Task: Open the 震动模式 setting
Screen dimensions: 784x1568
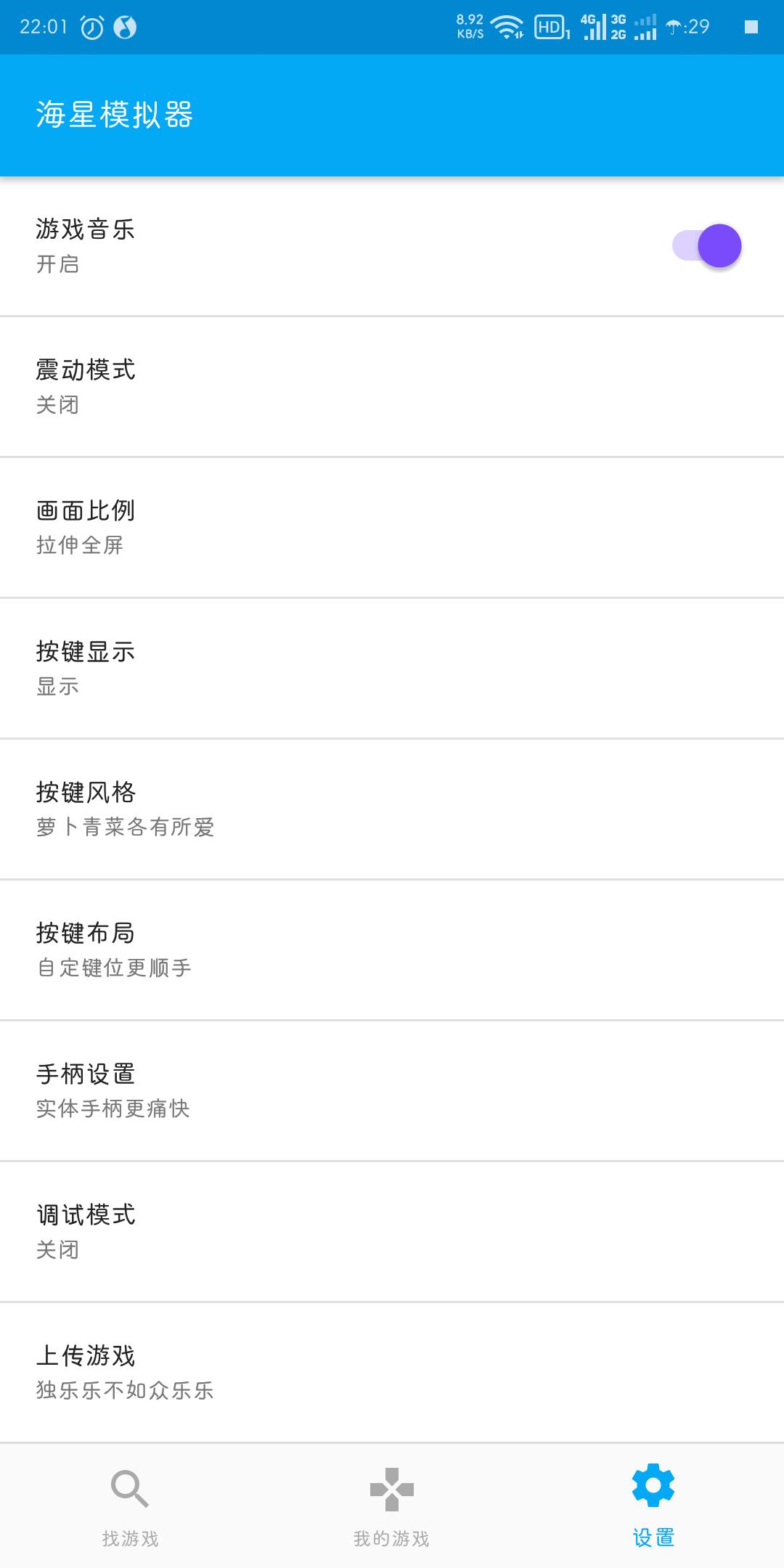Action: 392,386
